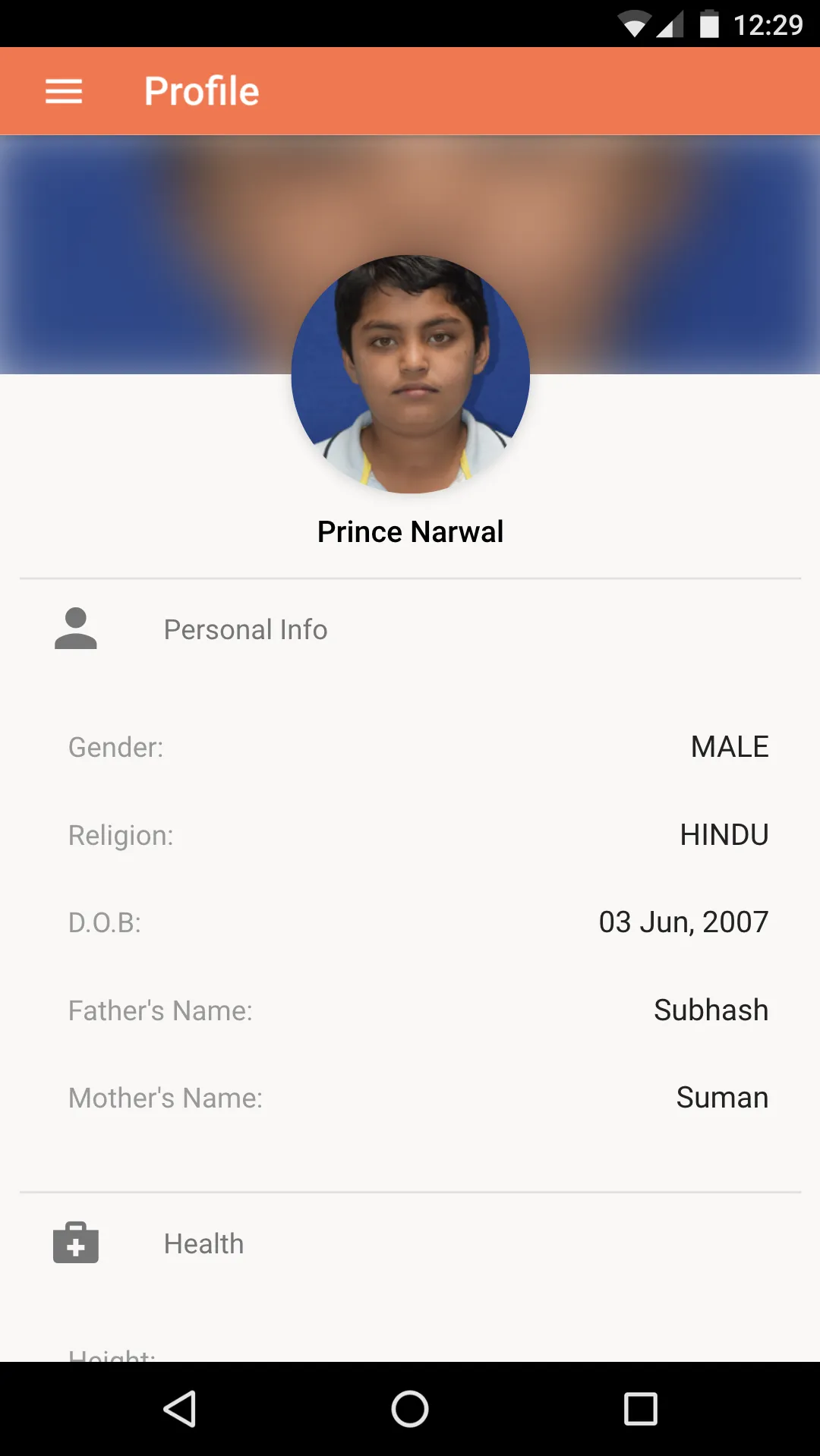View Prince Narwal's profile photo
The width and height of the screenshot is (820, 1456).
point(410,374)
